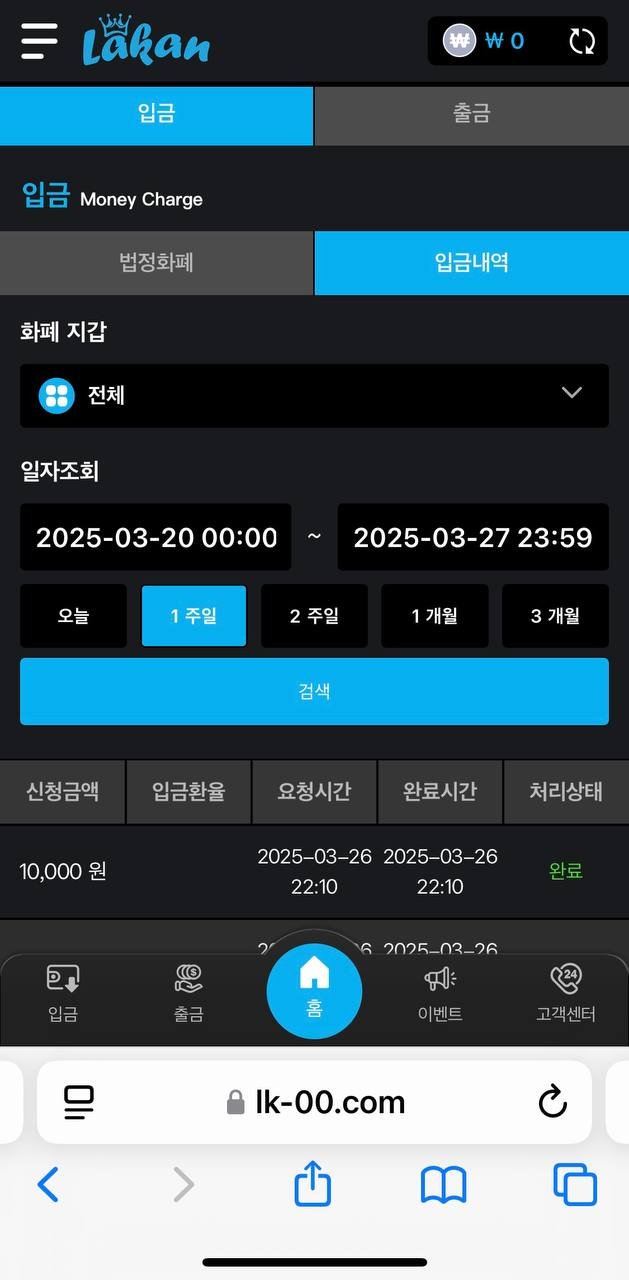Open Safari bookmarks
This screenshot has width=629, height=1280.
coord(444,1186)
